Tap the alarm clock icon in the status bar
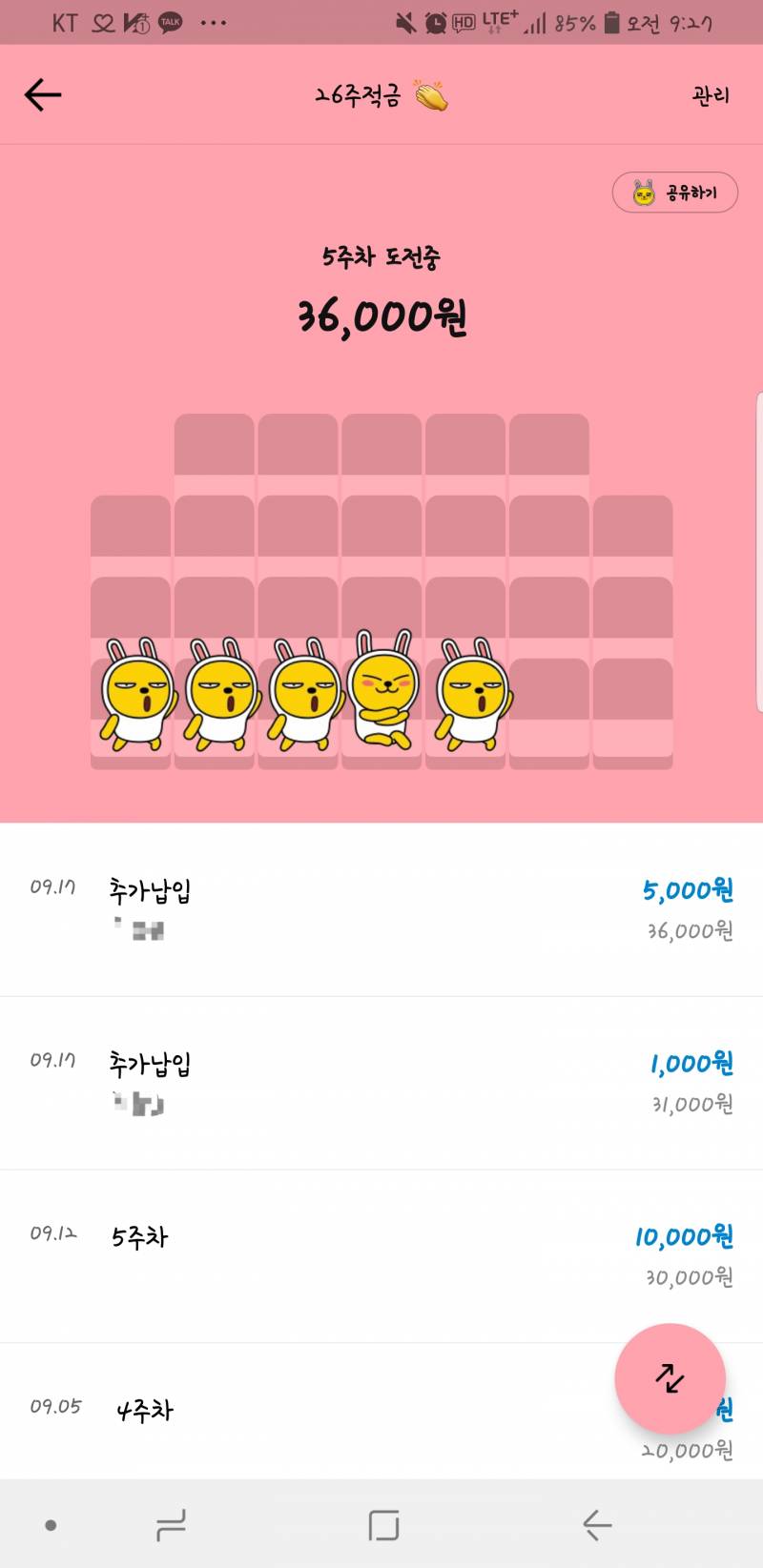Image resolution: width=763 pixels, height=1568 pixels. tap(432, 23)
